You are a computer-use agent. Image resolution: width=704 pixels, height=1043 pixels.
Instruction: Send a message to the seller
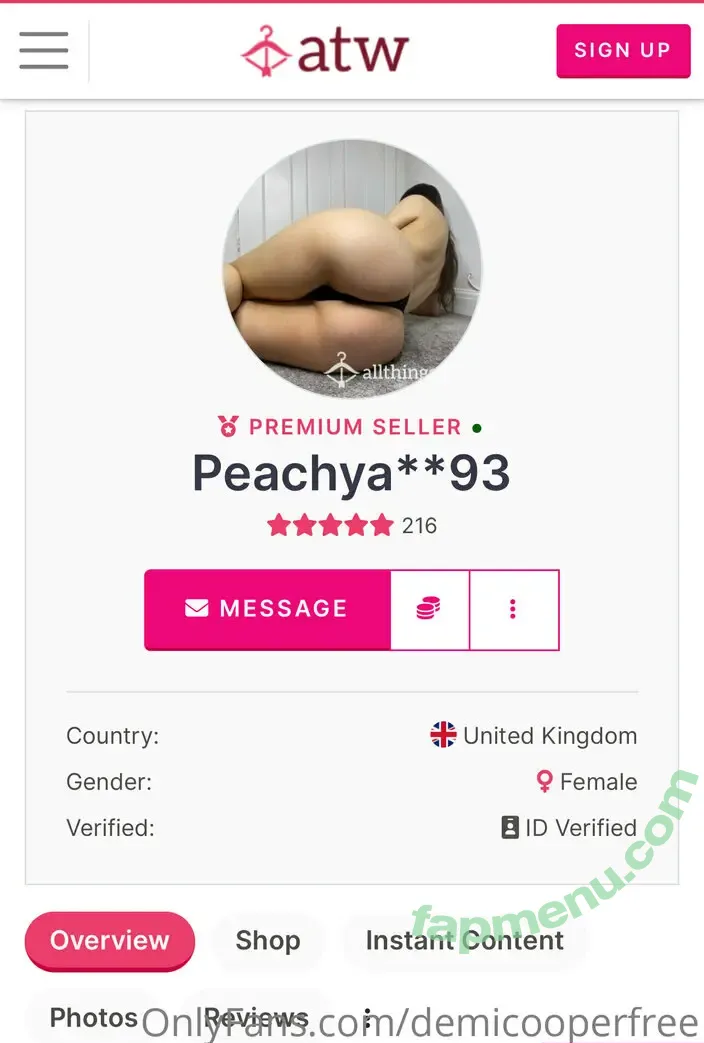[267, 609]
